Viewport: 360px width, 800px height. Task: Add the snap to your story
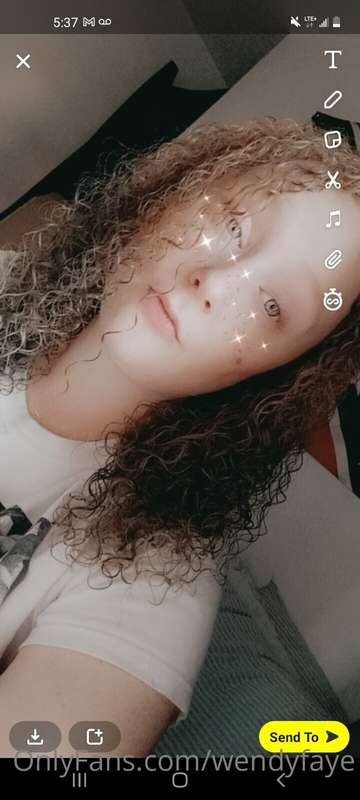(95, 736)
